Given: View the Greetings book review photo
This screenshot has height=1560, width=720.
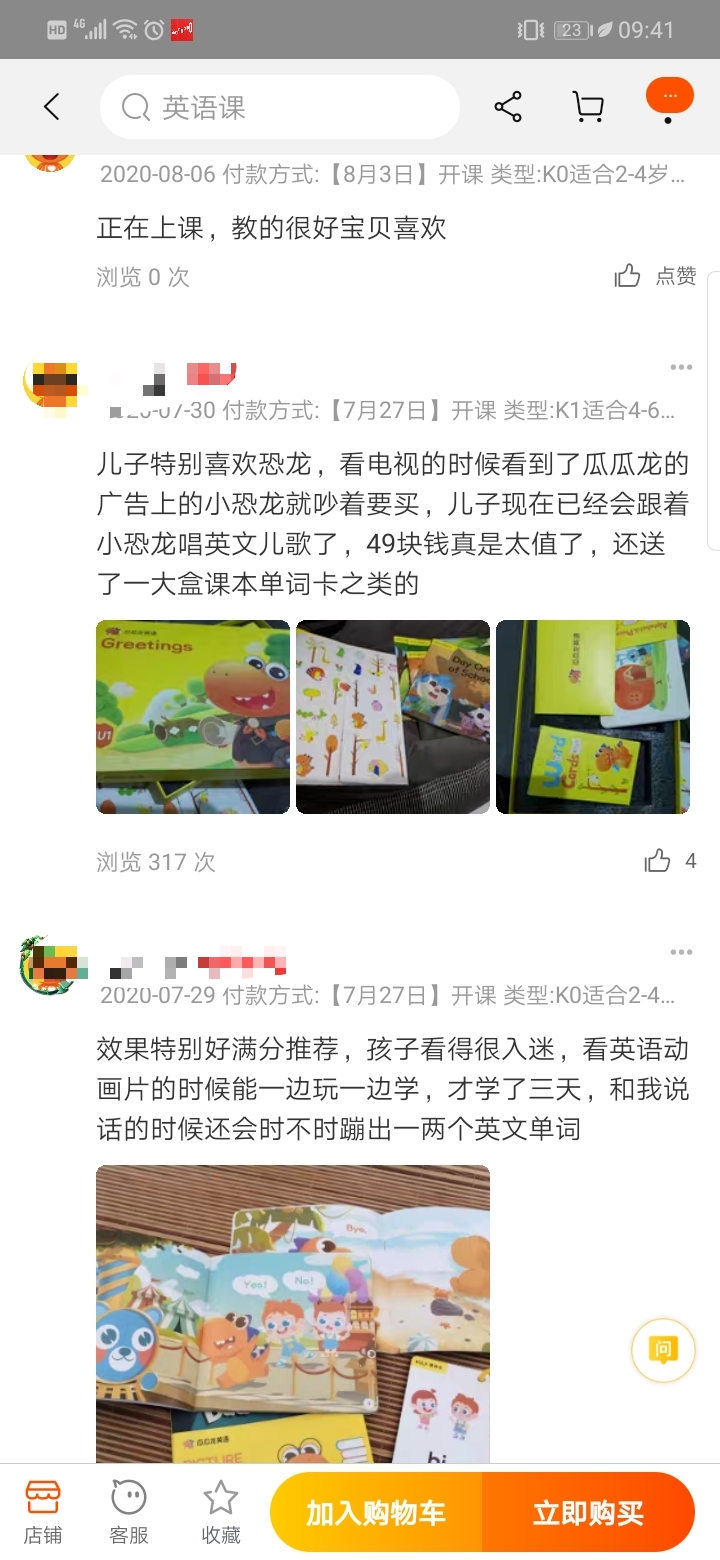Looking at the screenshot, I should (193, 716).
